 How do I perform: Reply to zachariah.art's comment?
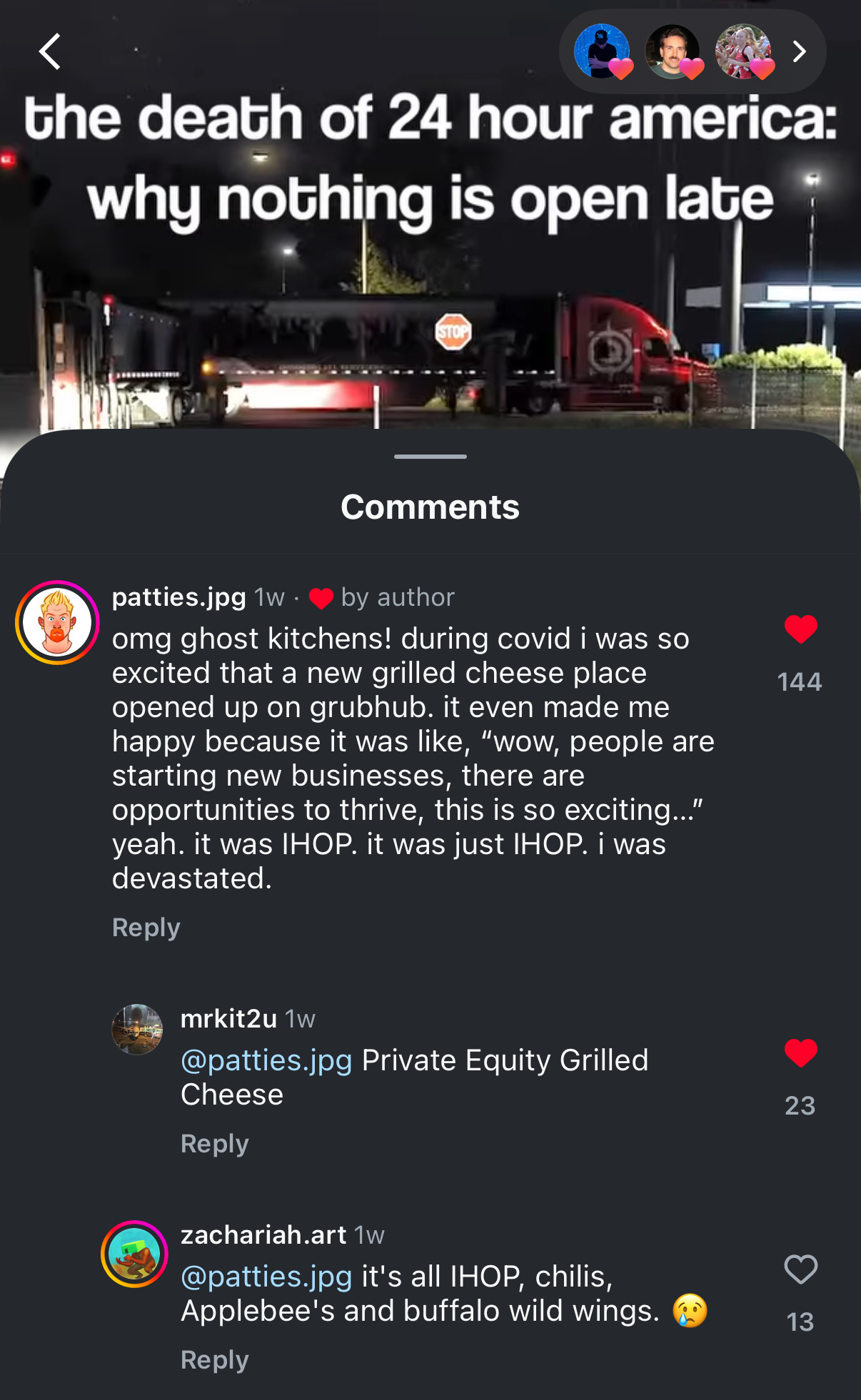(x=215, y=1359)
